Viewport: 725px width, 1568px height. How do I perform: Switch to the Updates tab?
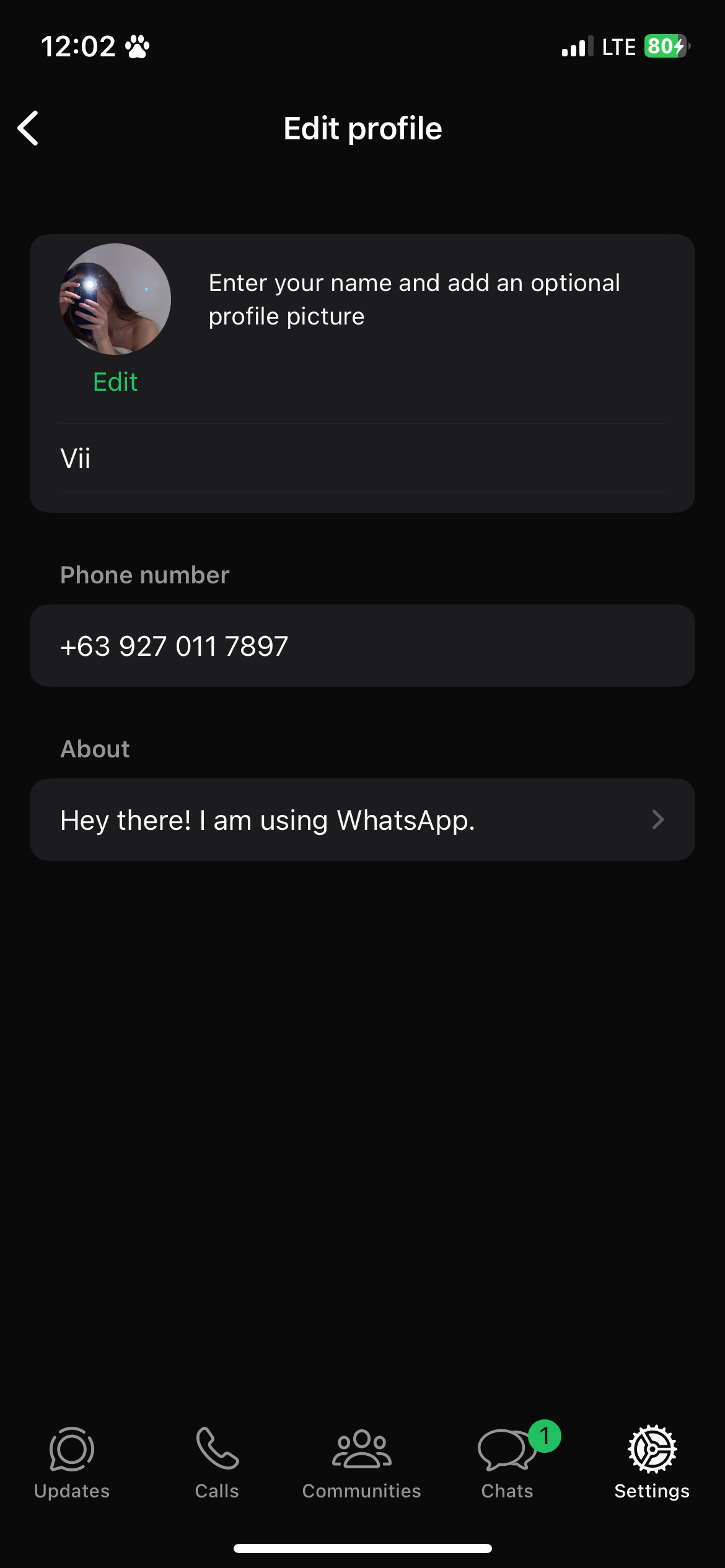pyautogui.click(x=72, y=1463)
